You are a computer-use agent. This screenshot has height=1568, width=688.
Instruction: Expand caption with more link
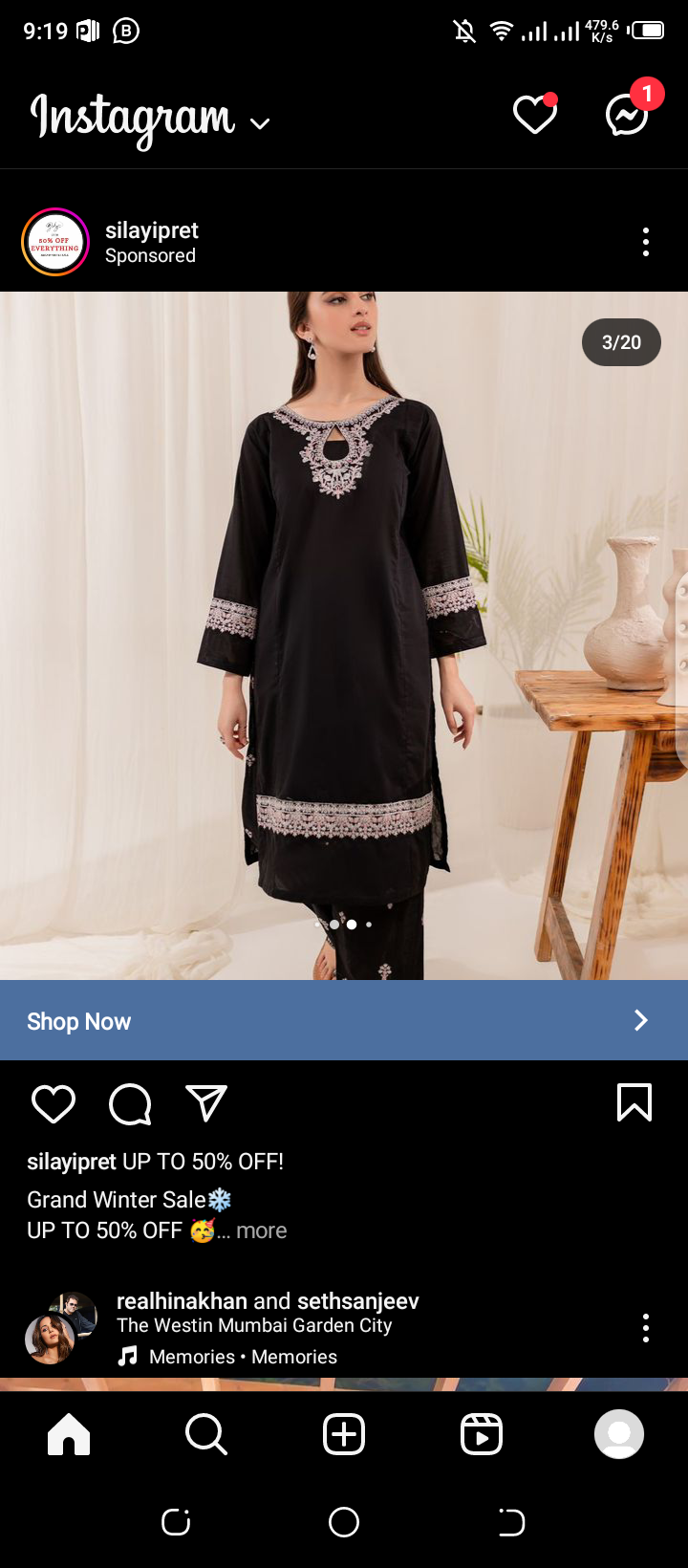261,1230
